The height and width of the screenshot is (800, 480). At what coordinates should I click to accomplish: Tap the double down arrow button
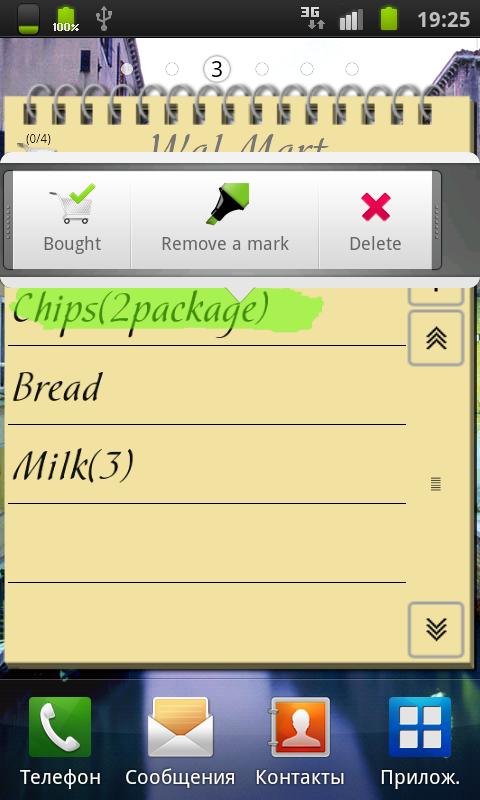pyautogui.click(x=436, y=630)
